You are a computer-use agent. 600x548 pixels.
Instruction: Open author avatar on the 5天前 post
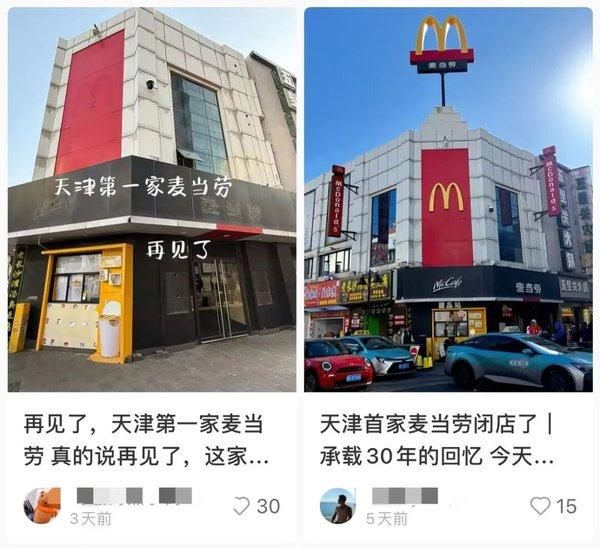coord(338,506)
